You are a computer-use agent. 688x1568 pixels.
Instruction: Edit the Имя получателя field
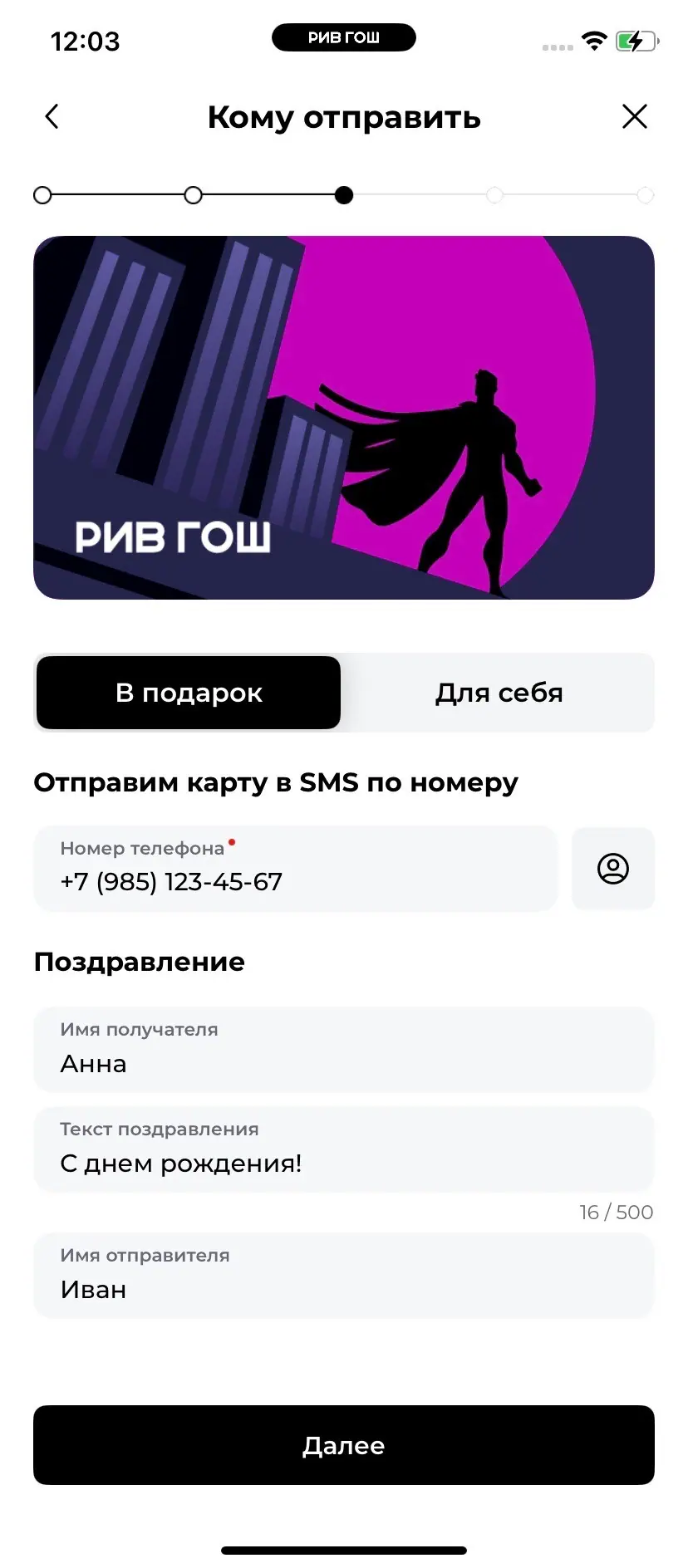tap(343, 1050)
